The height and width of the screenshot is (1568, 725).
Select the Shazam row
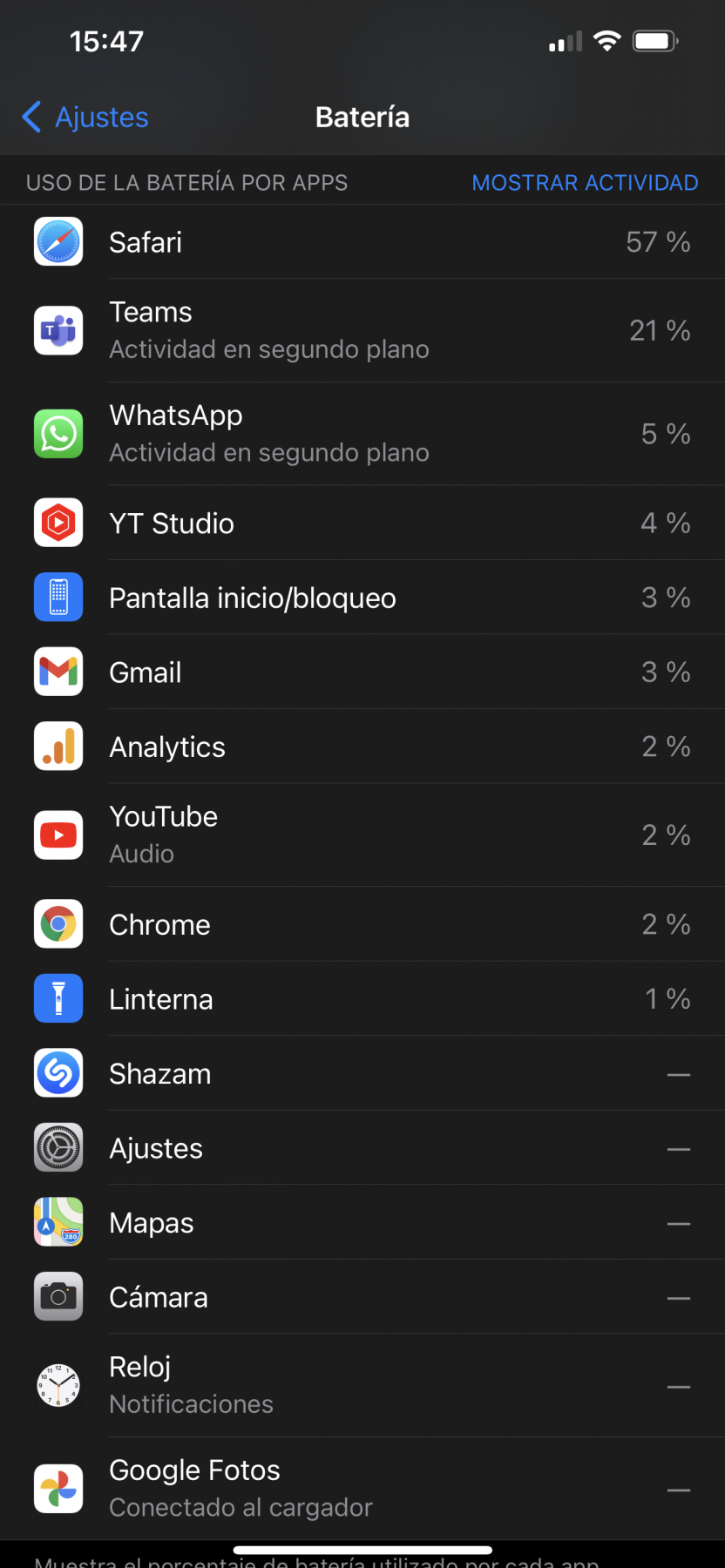362,1073
